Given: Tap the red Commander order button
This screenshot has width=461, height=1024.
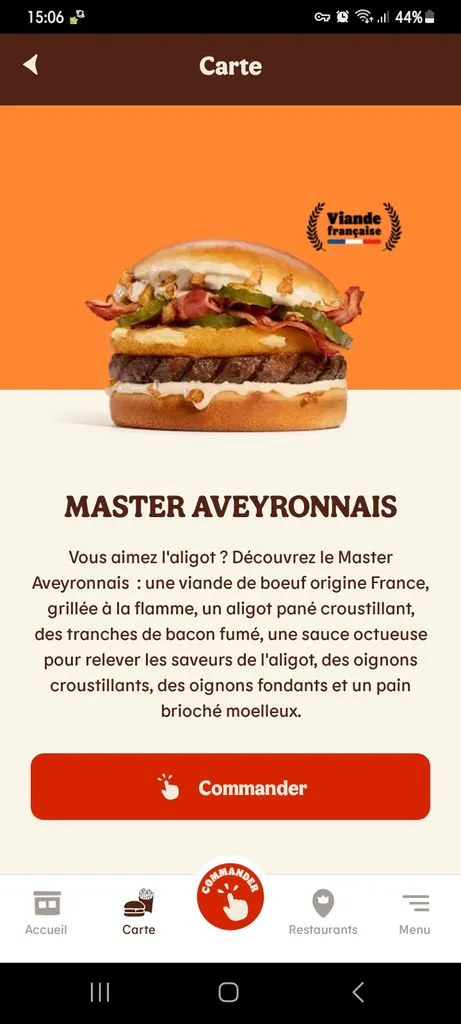Looking at the screenshot, I should pyautogui.click(x=230, y=786).
